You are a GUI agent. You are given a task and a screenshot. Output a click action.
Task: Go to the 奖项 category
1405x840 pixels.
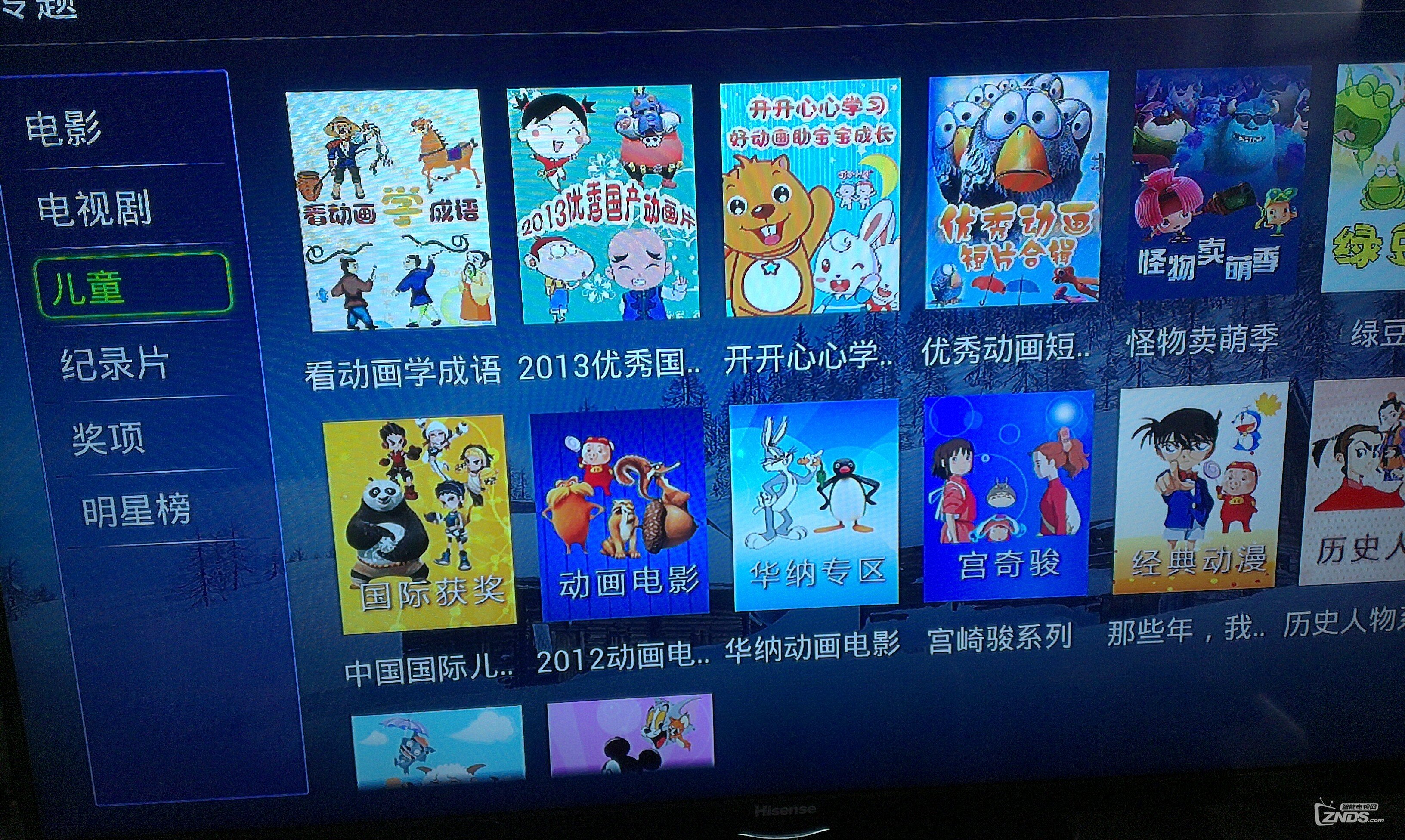pos(108,439)
